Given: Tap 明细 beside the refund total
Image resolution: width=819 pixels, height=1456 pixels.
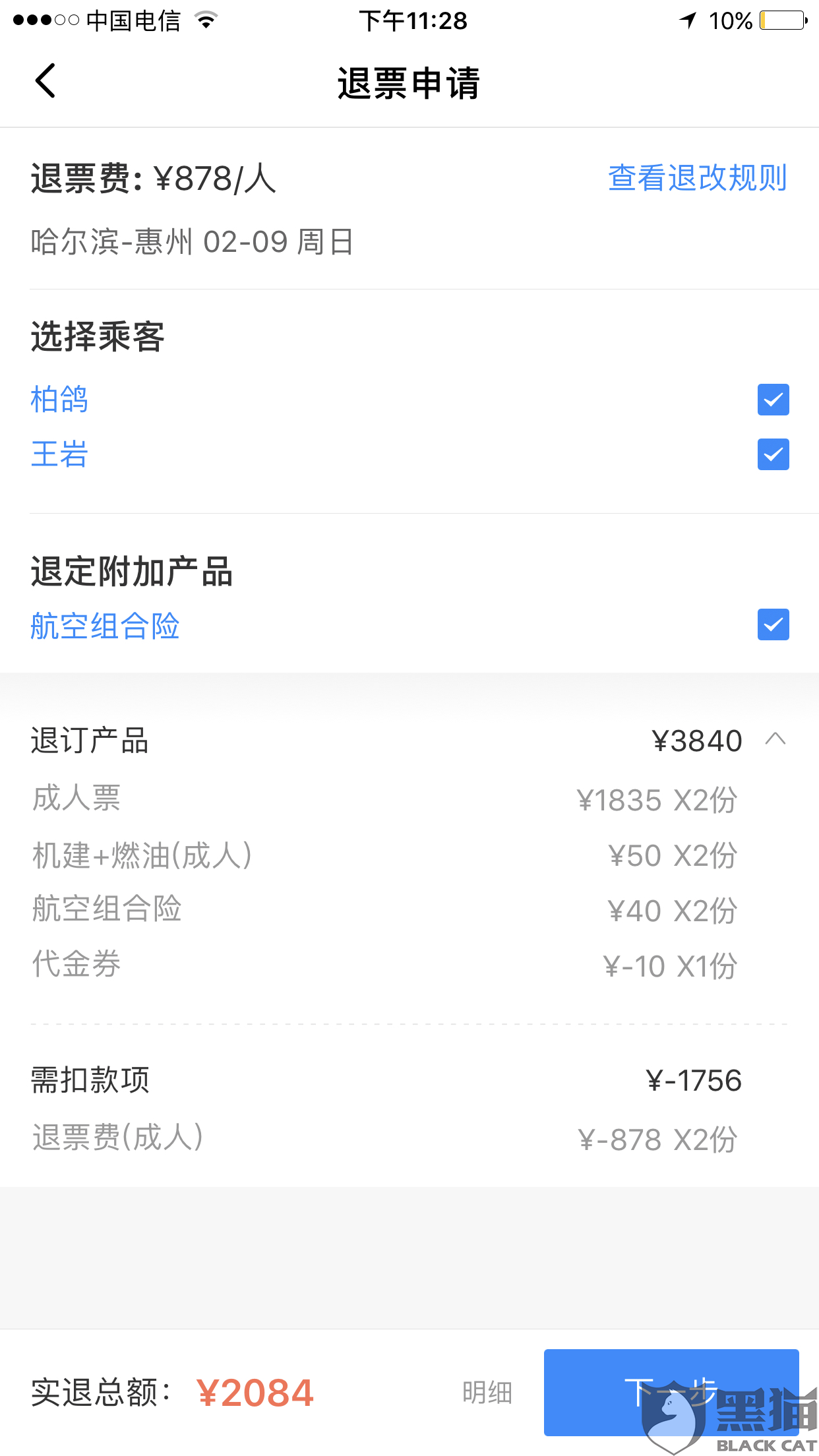Looking at the screenshot, I should [x=487, y=1392].
